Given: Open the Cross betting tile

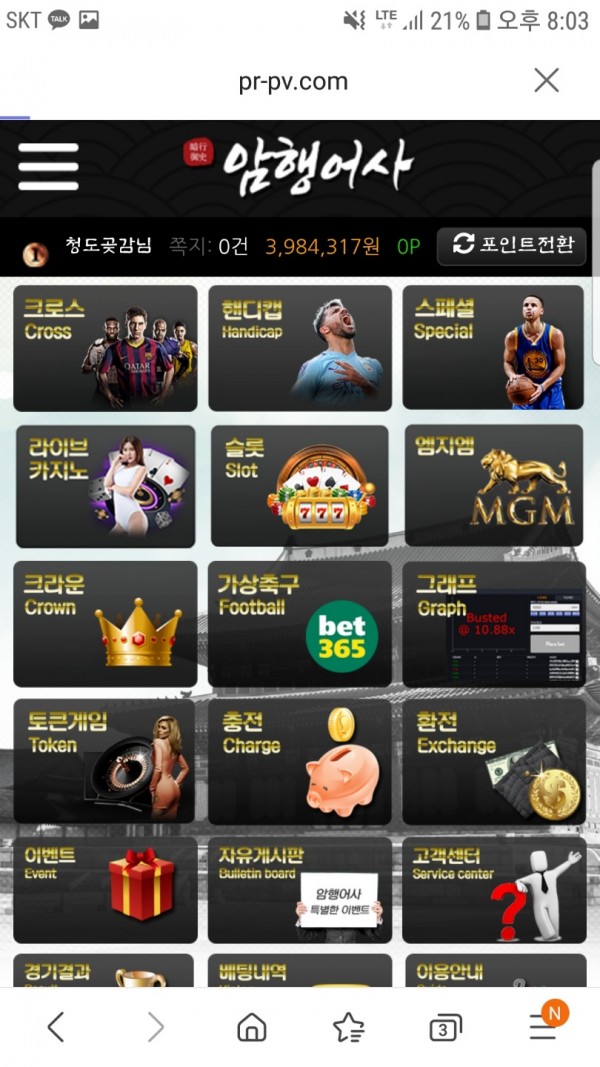Looking at the screenshot, I should tap(105, 348).
